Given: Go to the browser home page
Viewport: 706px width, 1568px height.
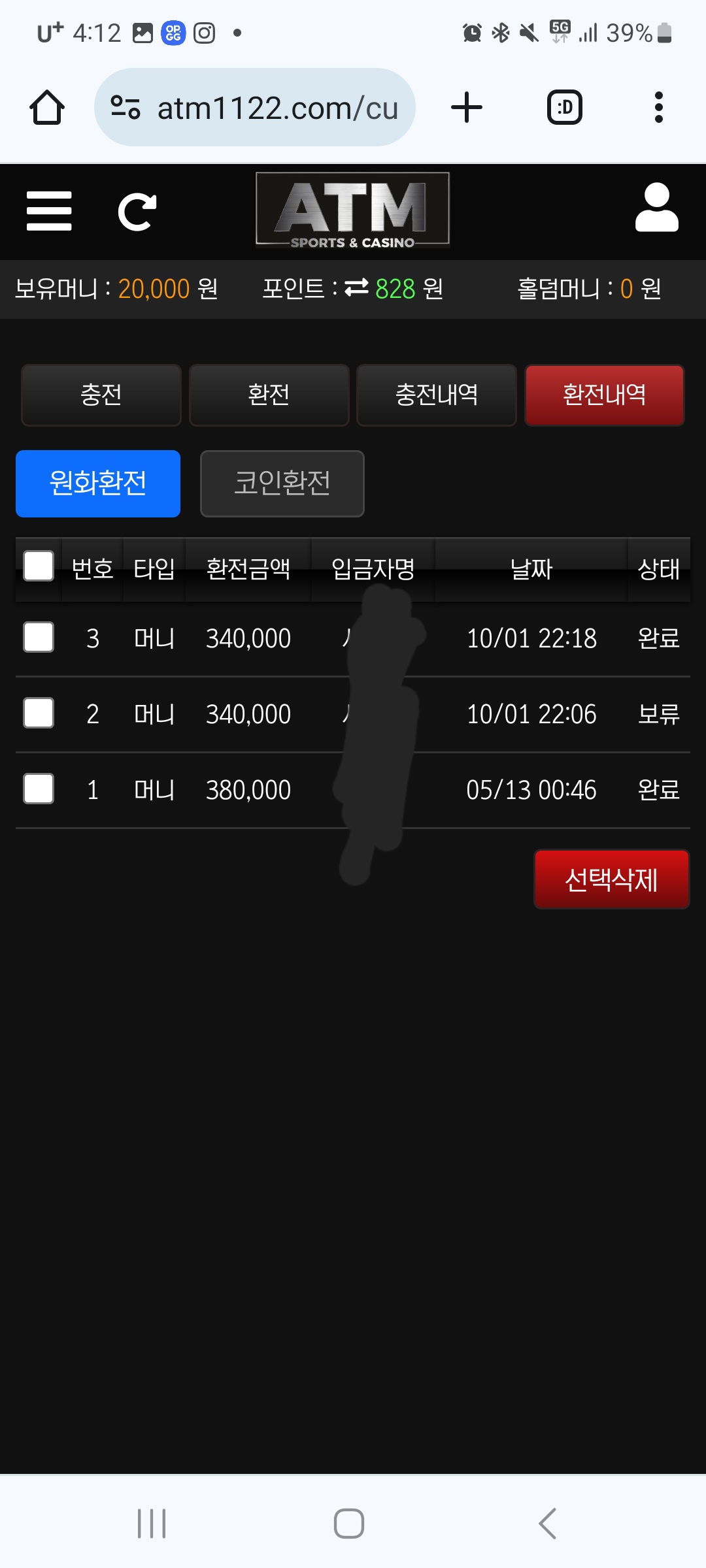Looking at the screenshot, I should pos(47,108).
